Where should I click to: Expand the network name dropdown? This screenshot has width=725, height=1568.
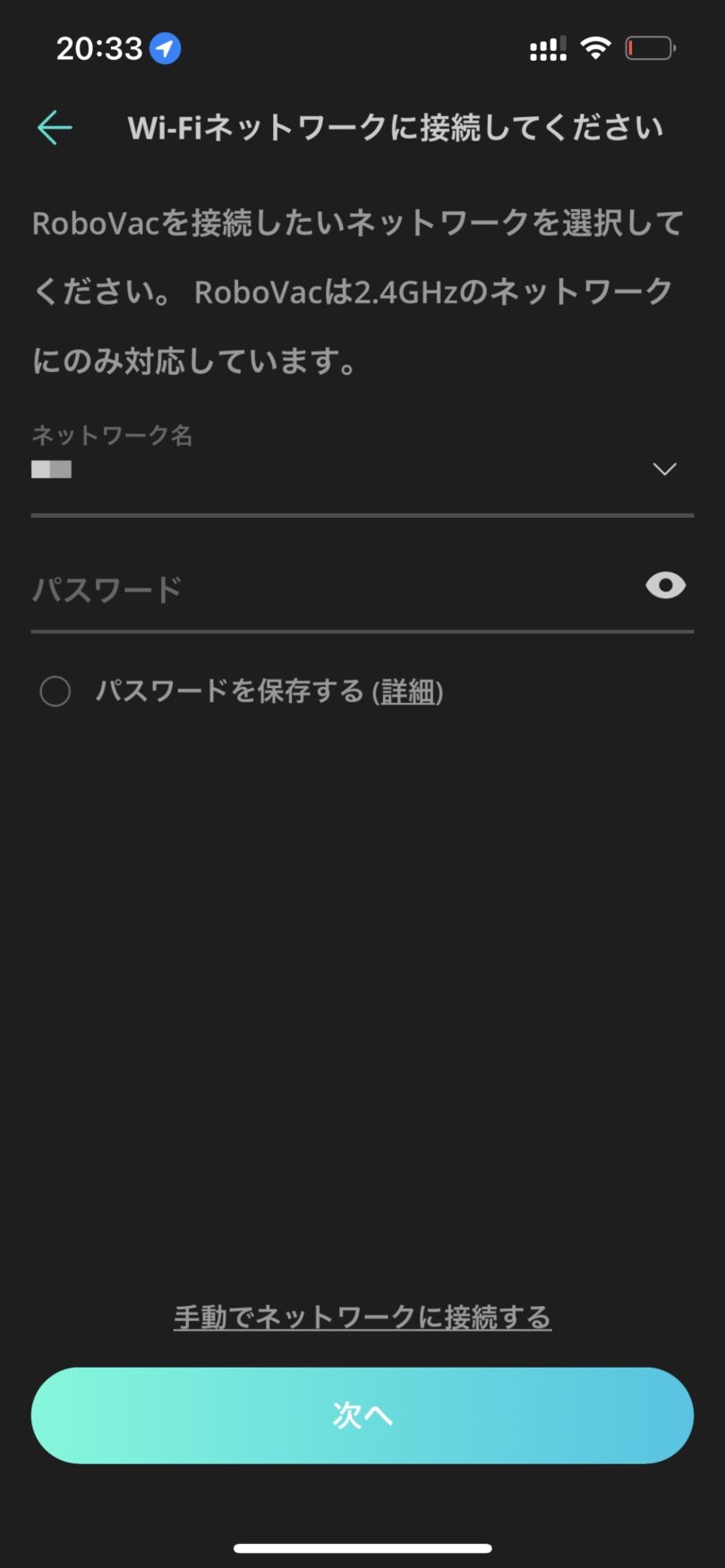click(x=664, y=470)
